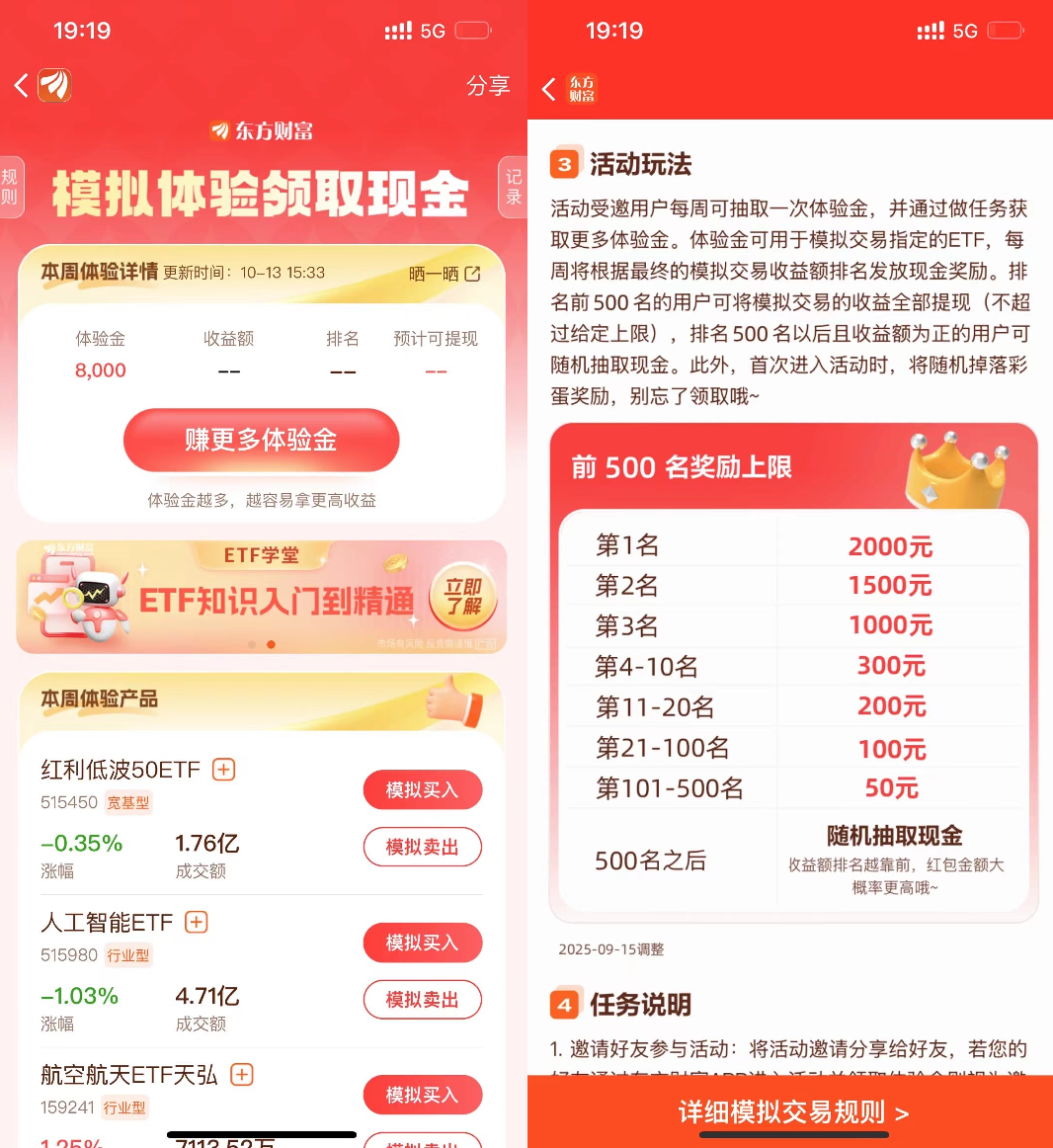Tap 模拟买入 for 航空航天ETF天弘

[x=422, y=1095]
